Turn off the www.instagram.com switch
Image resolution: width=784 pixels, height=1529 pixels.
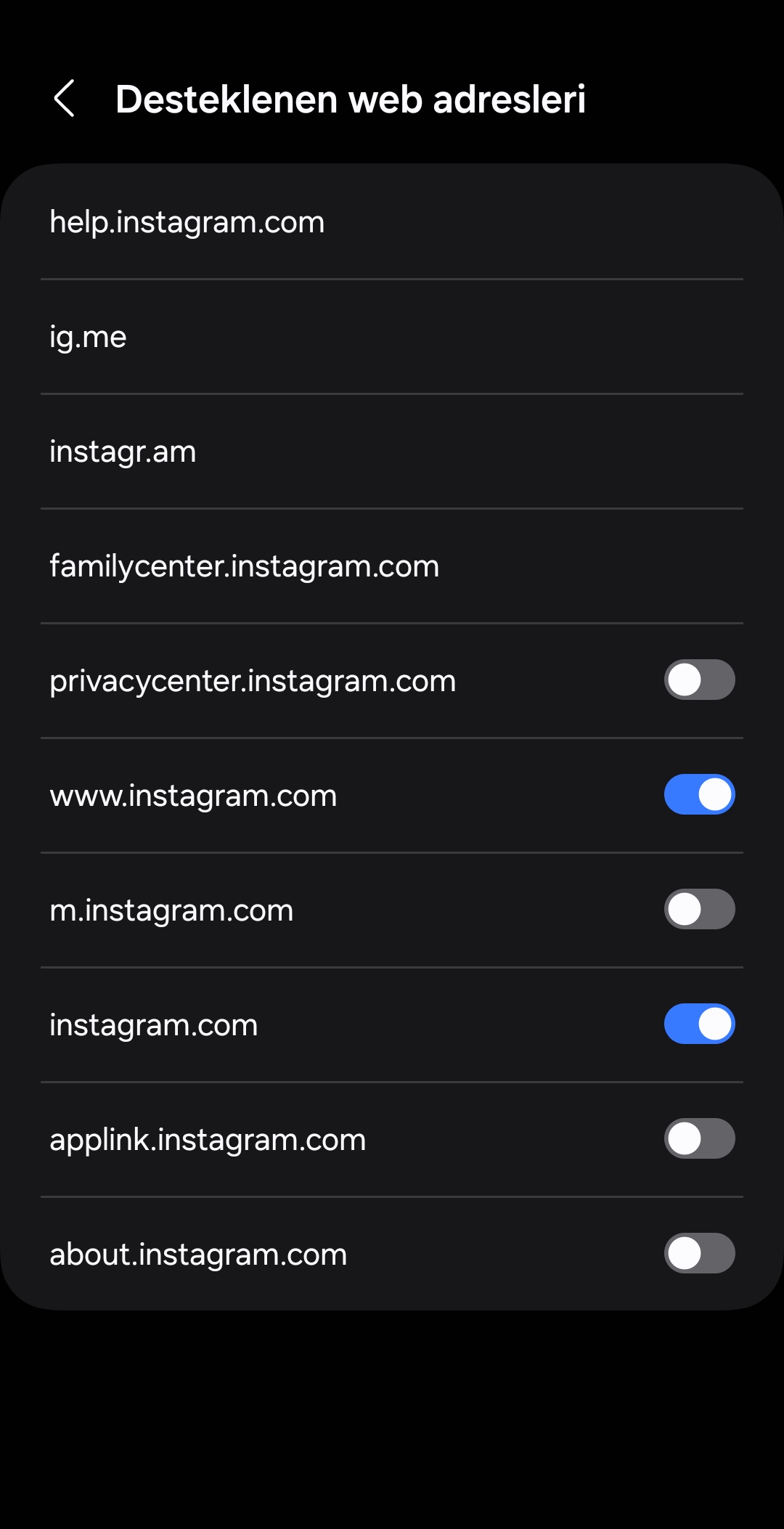point(699,794)
